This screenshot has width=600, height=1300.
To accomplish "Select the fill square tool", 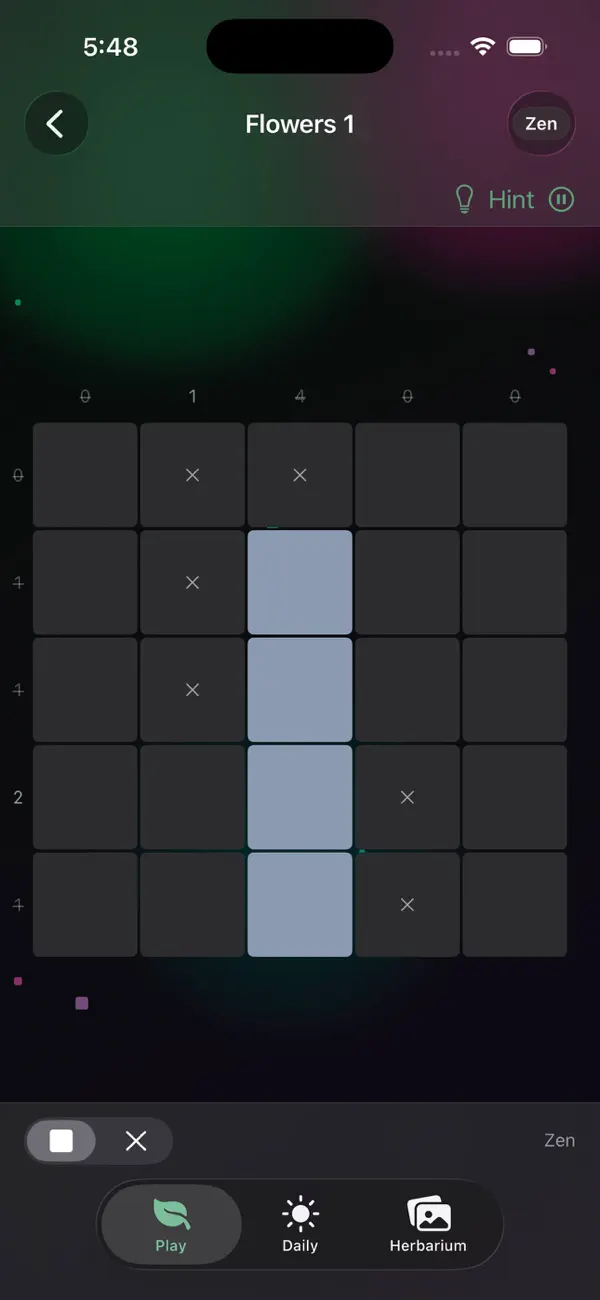I will 61,1141.
